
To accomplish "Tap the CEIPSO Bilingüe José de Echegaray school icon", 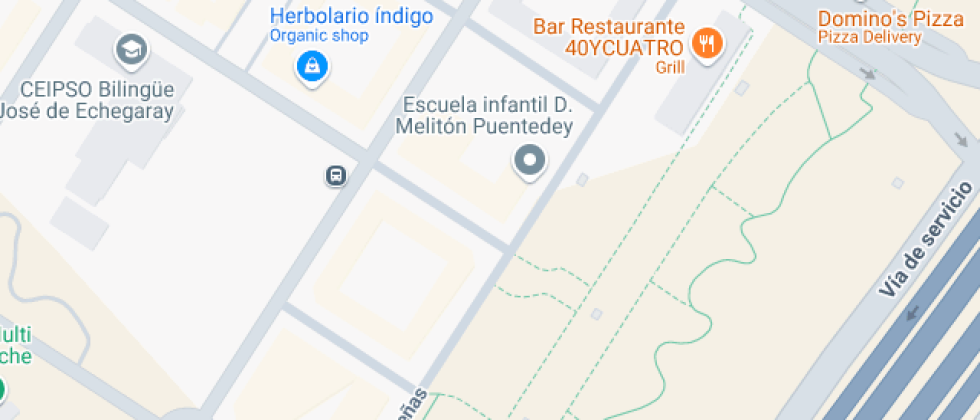I will pos(129,48).
